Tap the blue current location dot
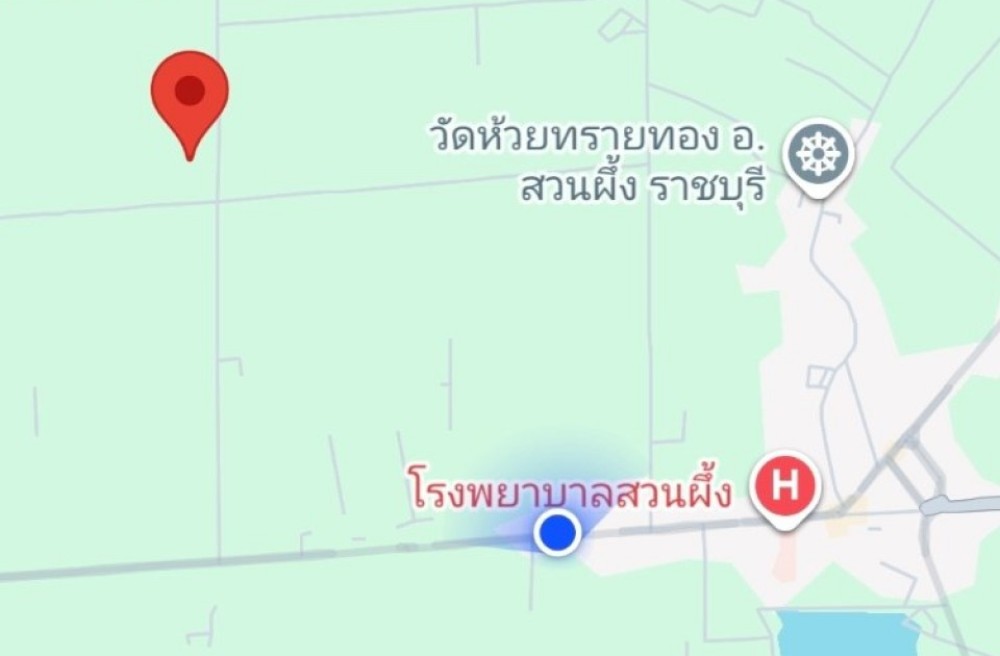This screenshot has height=656, width=1000. pos(557,532)
